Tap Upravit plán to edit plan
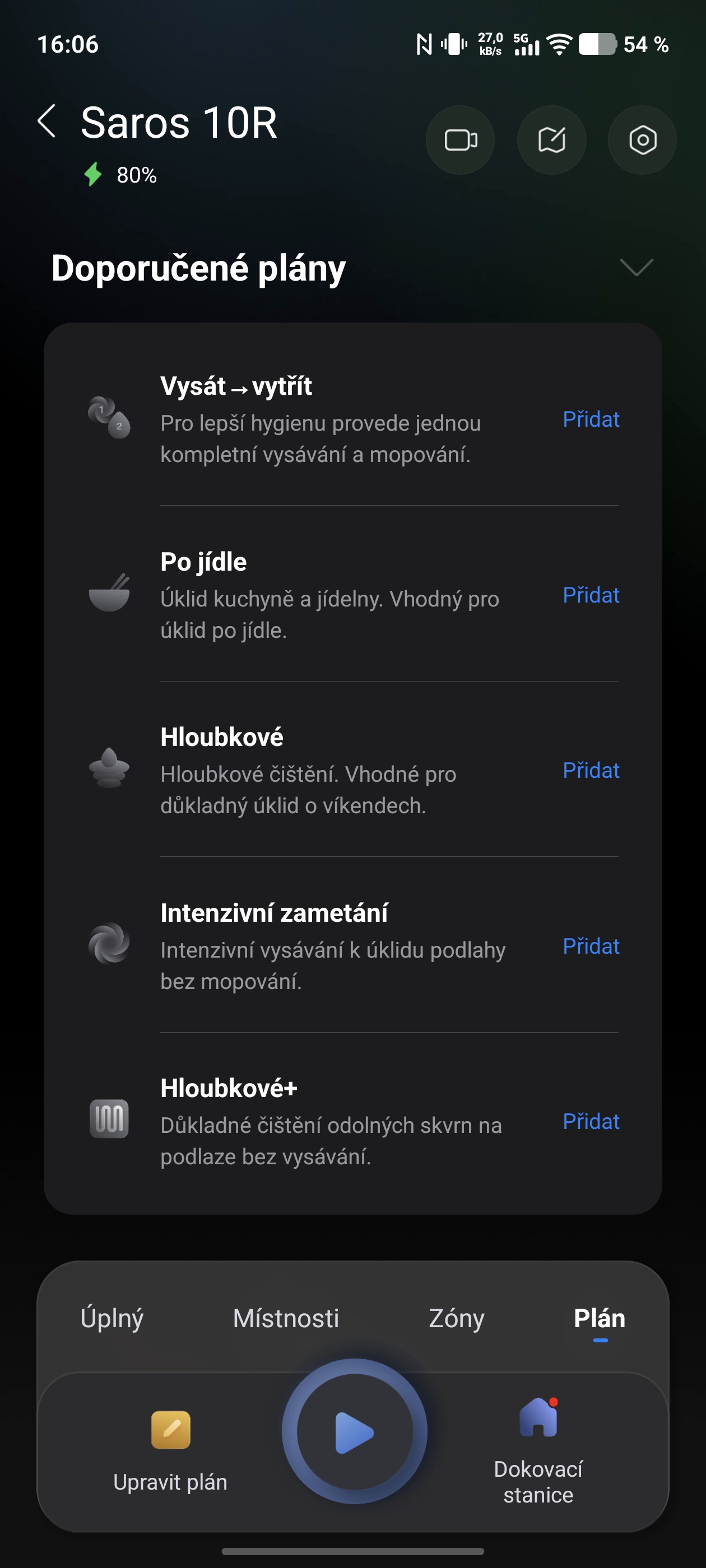706x1568 pixels. (170, 1450)
